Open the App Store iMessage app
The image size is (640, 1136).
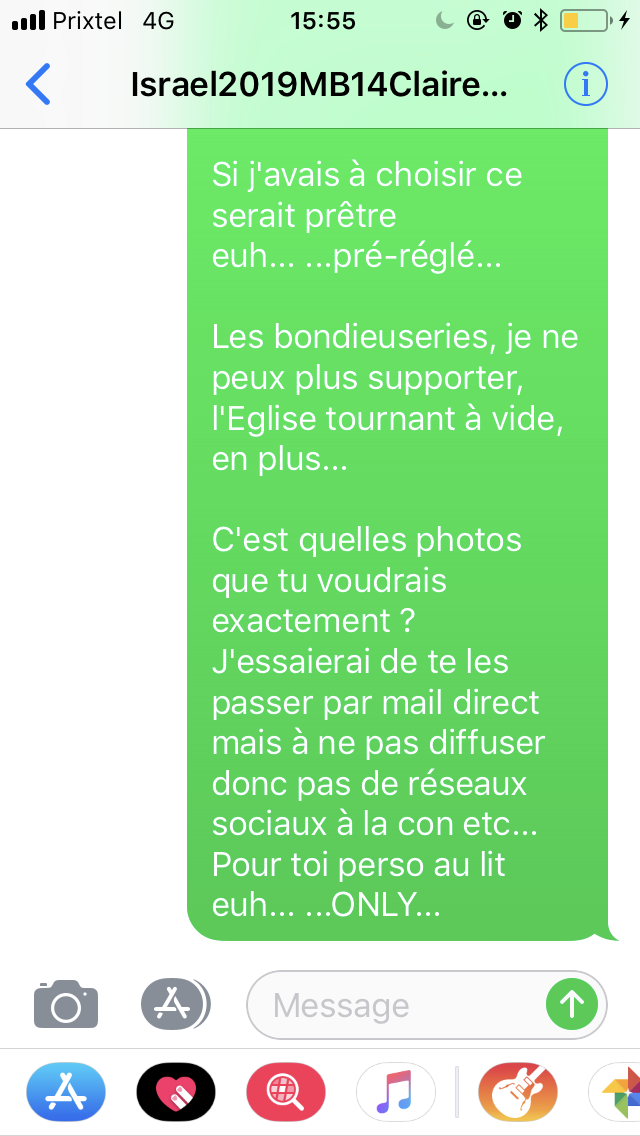[x=66, y=1091]
